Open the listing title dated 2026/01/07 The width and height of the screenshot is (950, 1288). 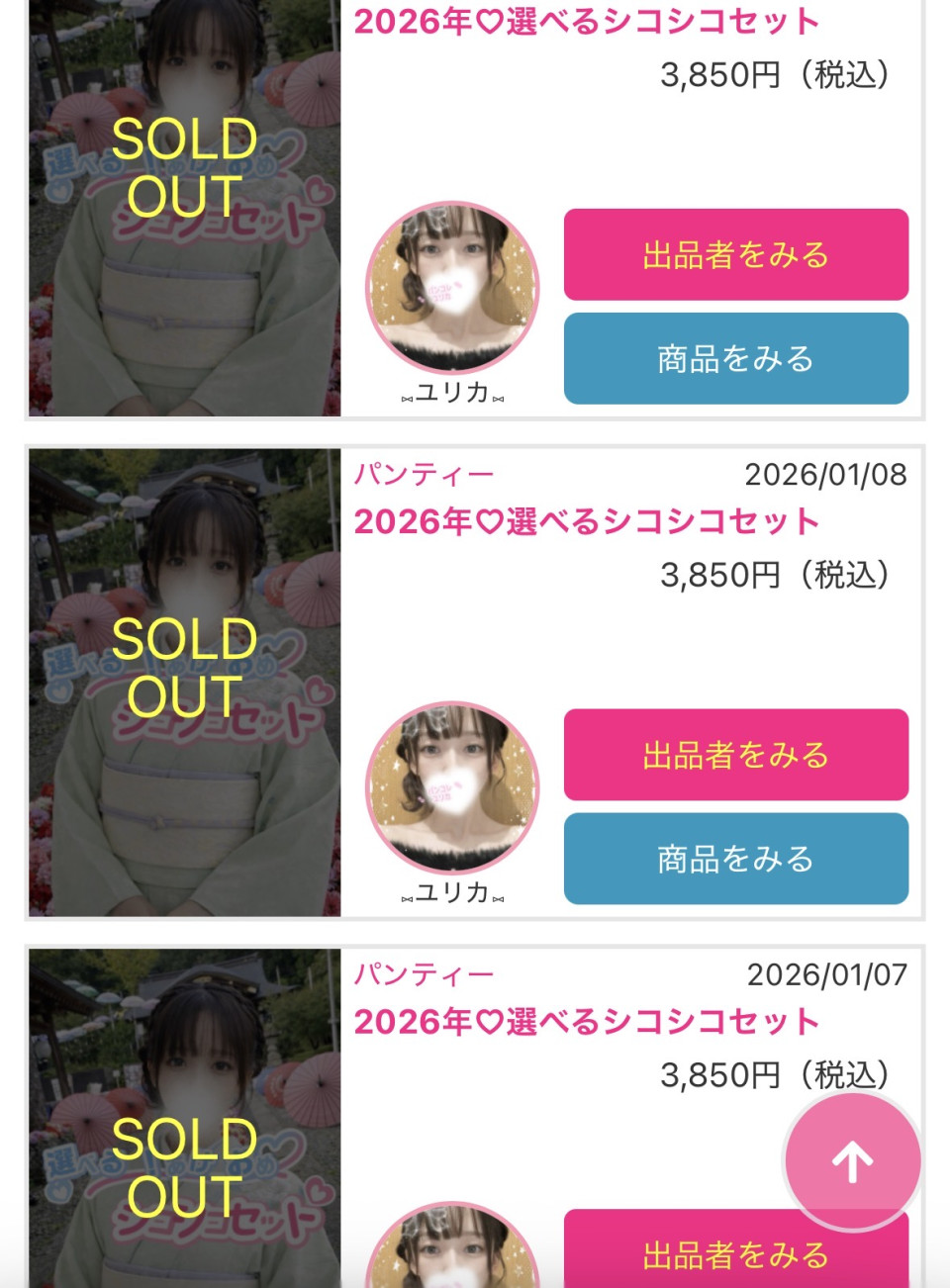(587, 1022)
